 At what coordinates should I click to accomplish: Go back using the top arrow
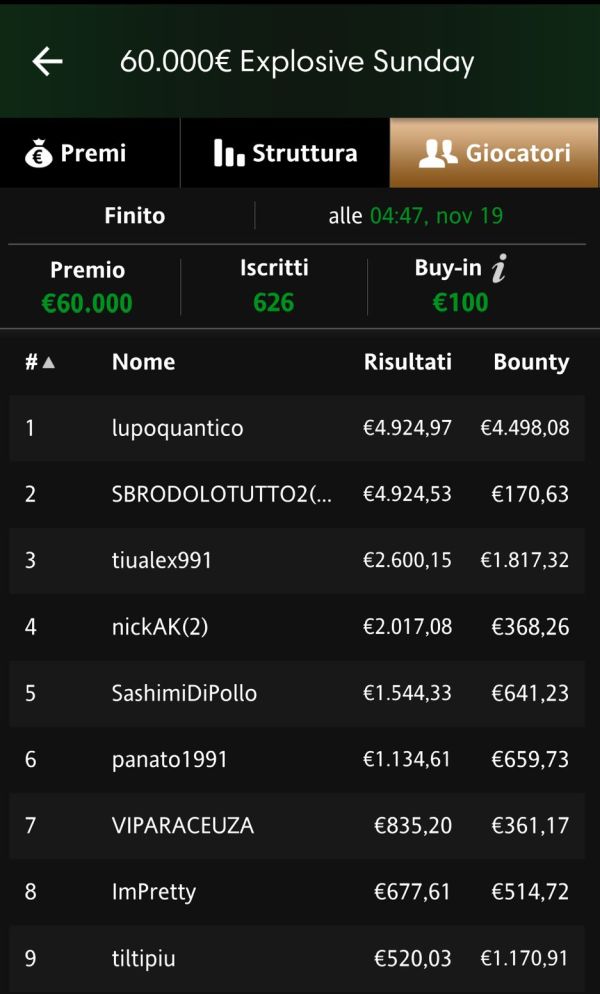click(48, 62)
